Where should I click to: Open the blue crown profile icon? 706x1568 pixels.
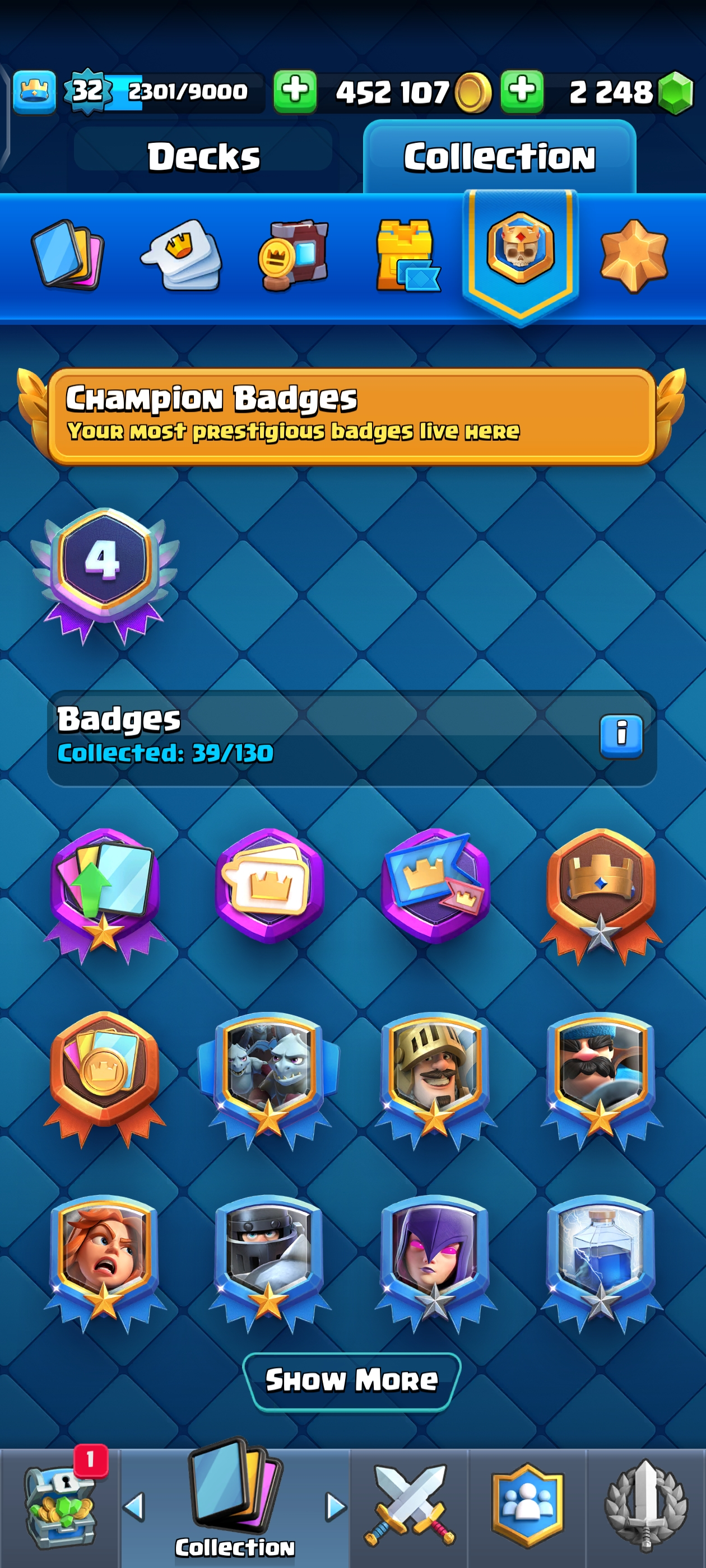click(34, 92)
